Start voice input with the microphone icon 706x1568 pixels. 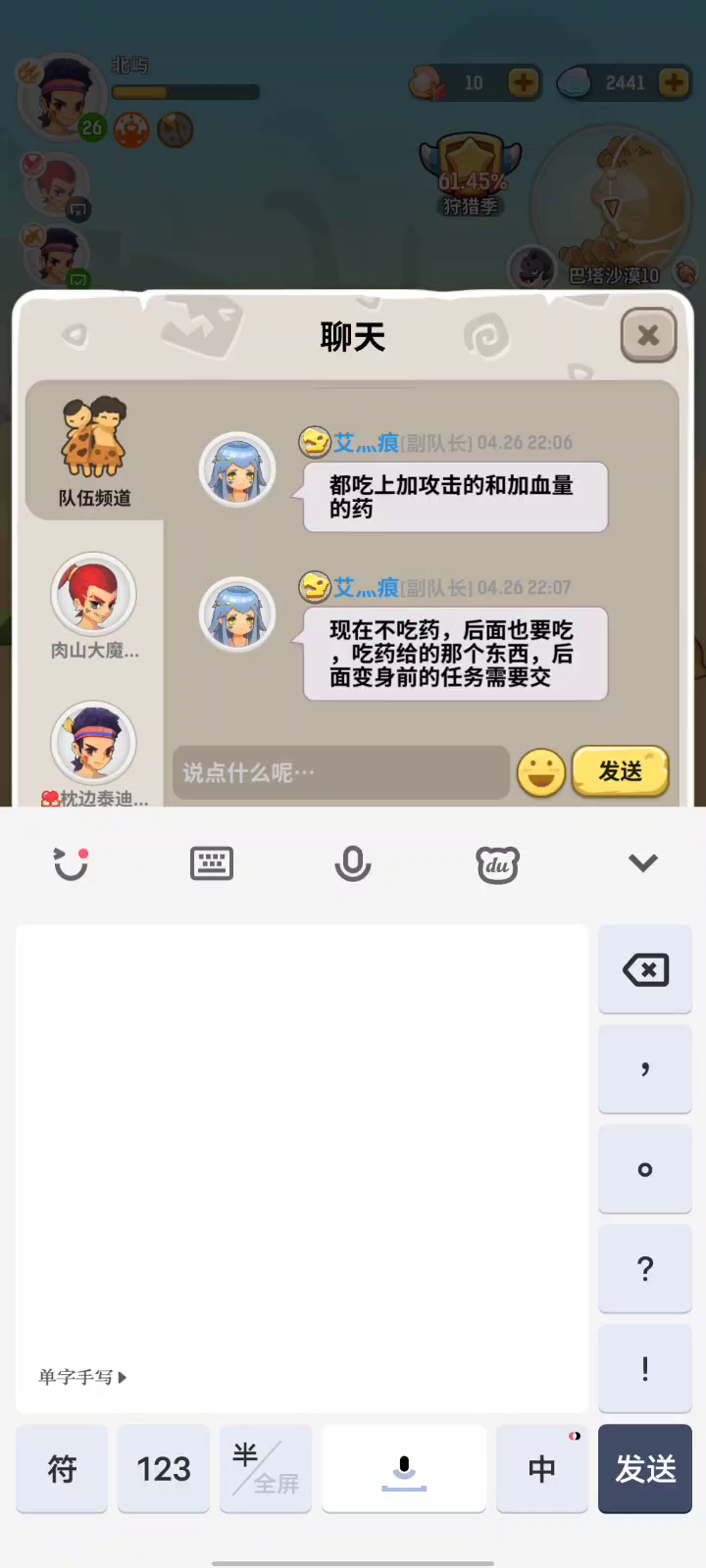point(352,863)
